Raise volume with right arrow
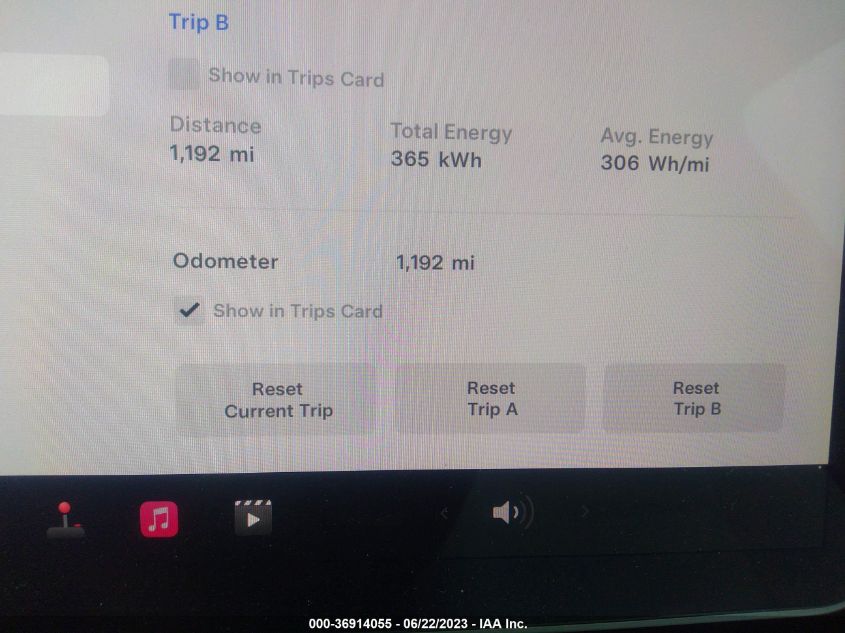The height and width of the screenshot is (633, 845). tap(586, 513)
